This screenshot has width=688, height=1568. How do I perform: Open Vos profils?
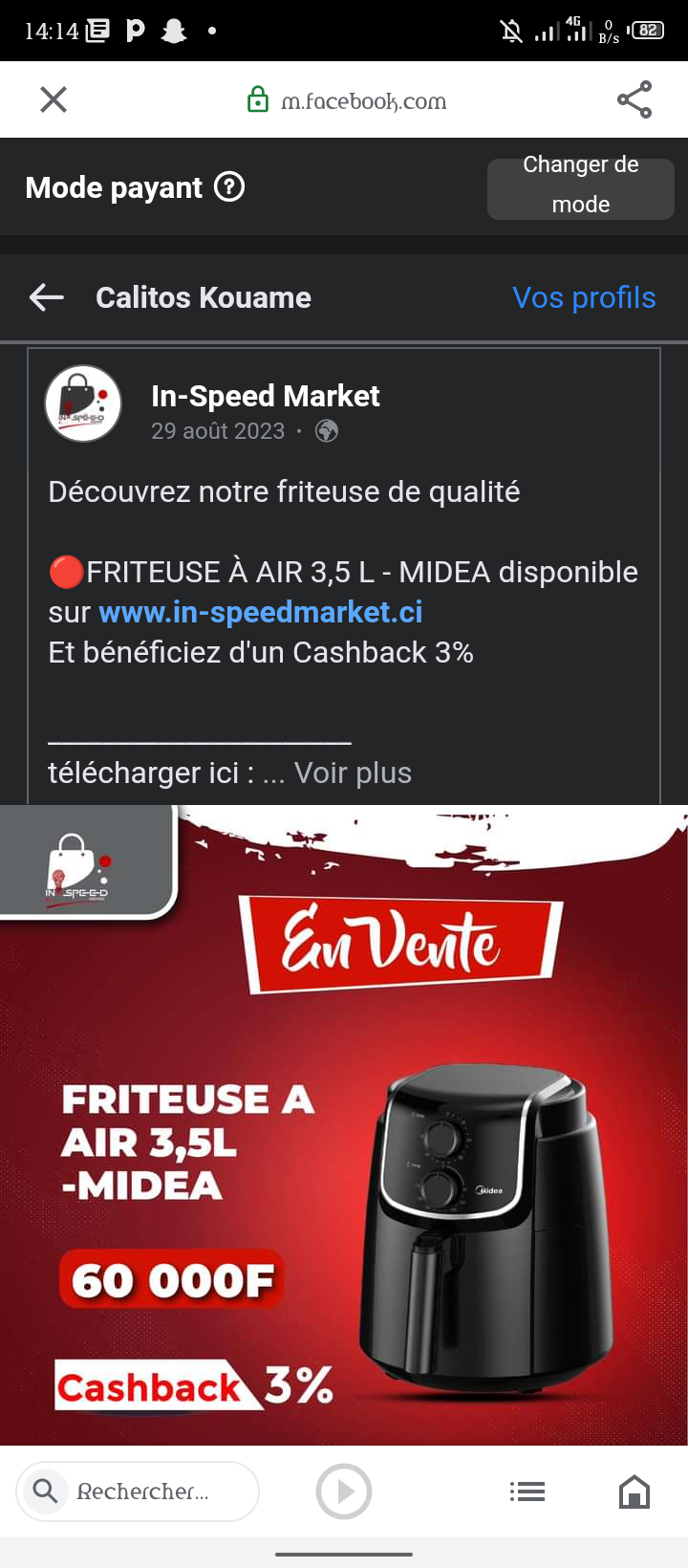point(584,297)
